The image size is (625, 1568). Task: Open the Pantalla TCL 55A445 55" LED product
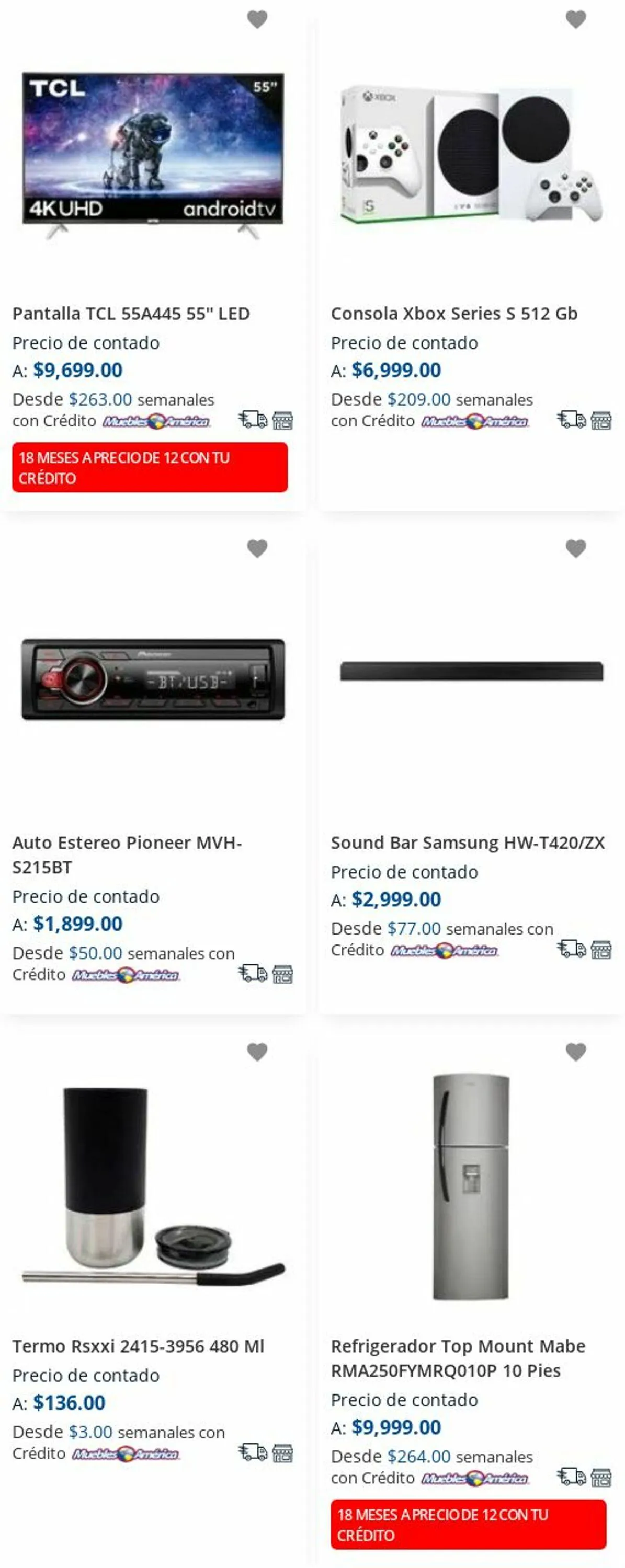[x=131, y=314]
